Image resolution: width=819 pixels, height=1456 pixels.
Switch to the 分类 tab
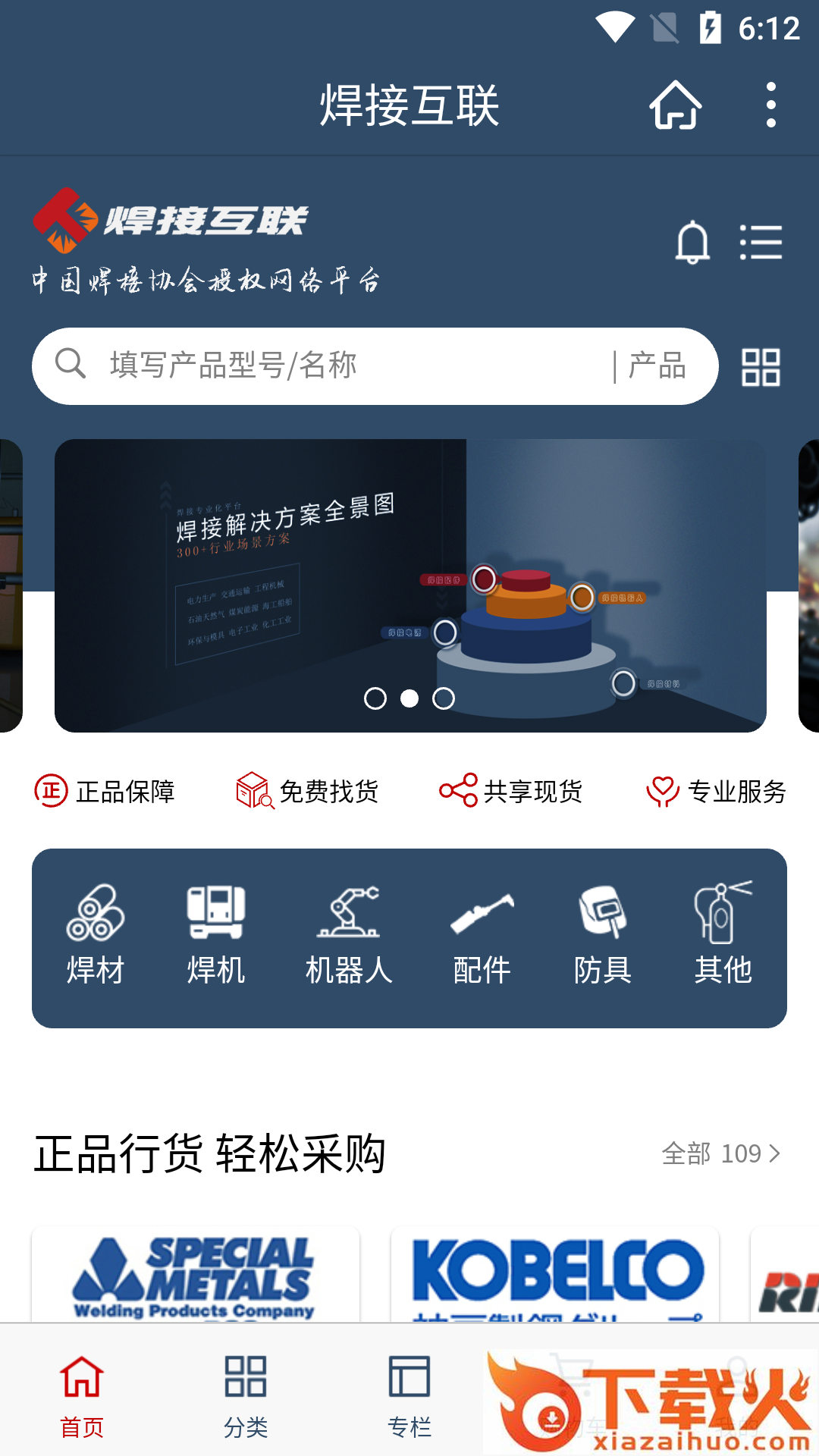pos(246,1397)
